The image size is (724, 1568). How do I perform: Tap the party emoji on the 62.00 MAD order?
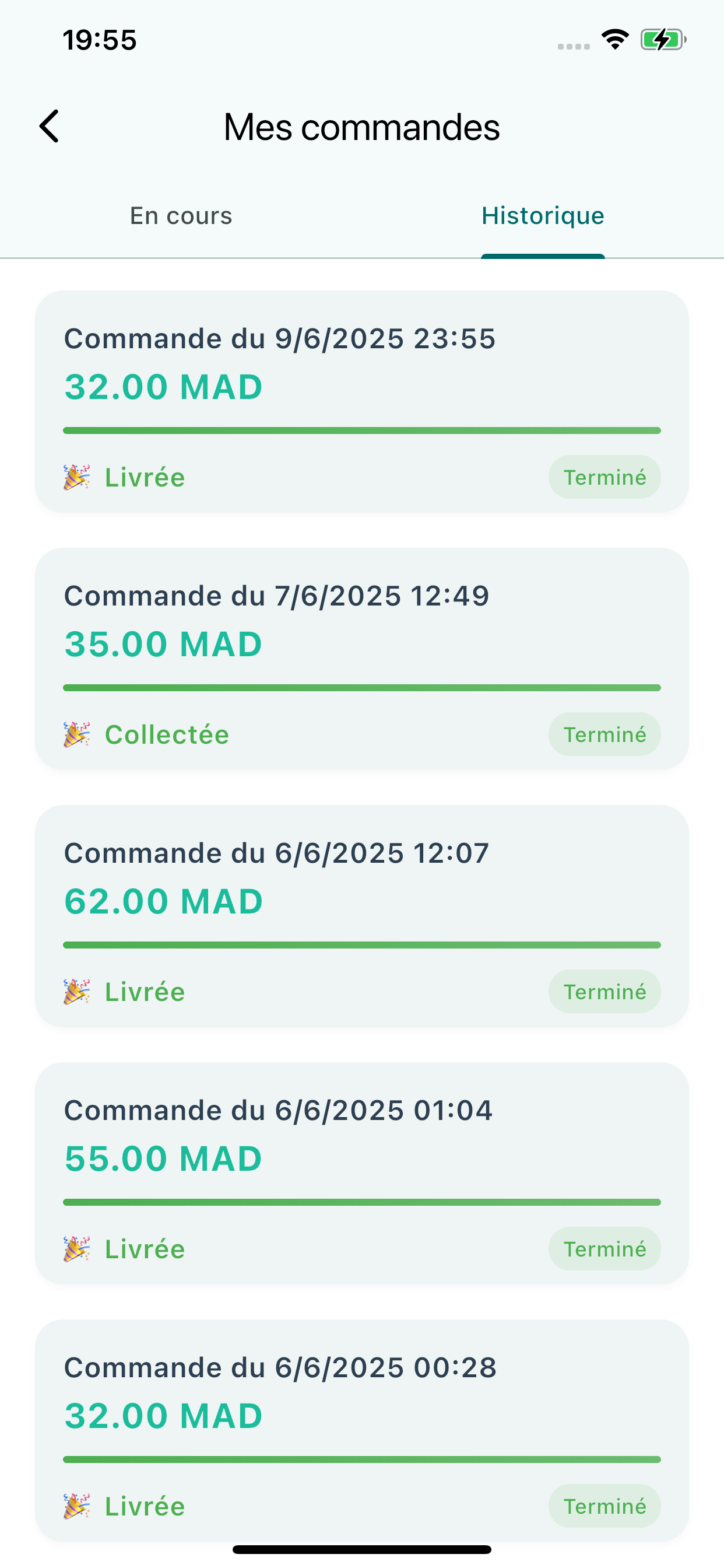tap(77, 991)
